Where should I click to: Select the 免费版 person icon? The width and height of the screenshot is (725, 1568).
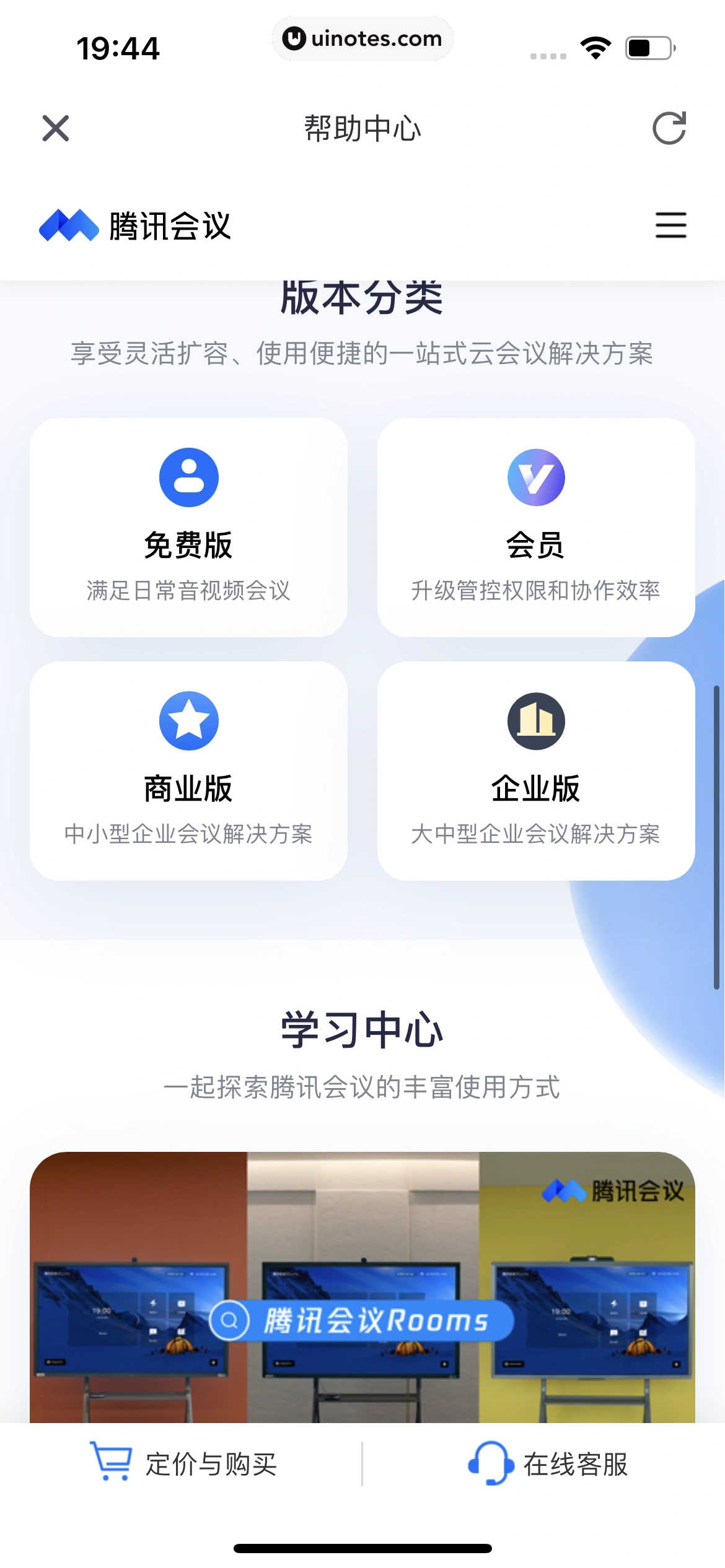(x=188, y=477)
